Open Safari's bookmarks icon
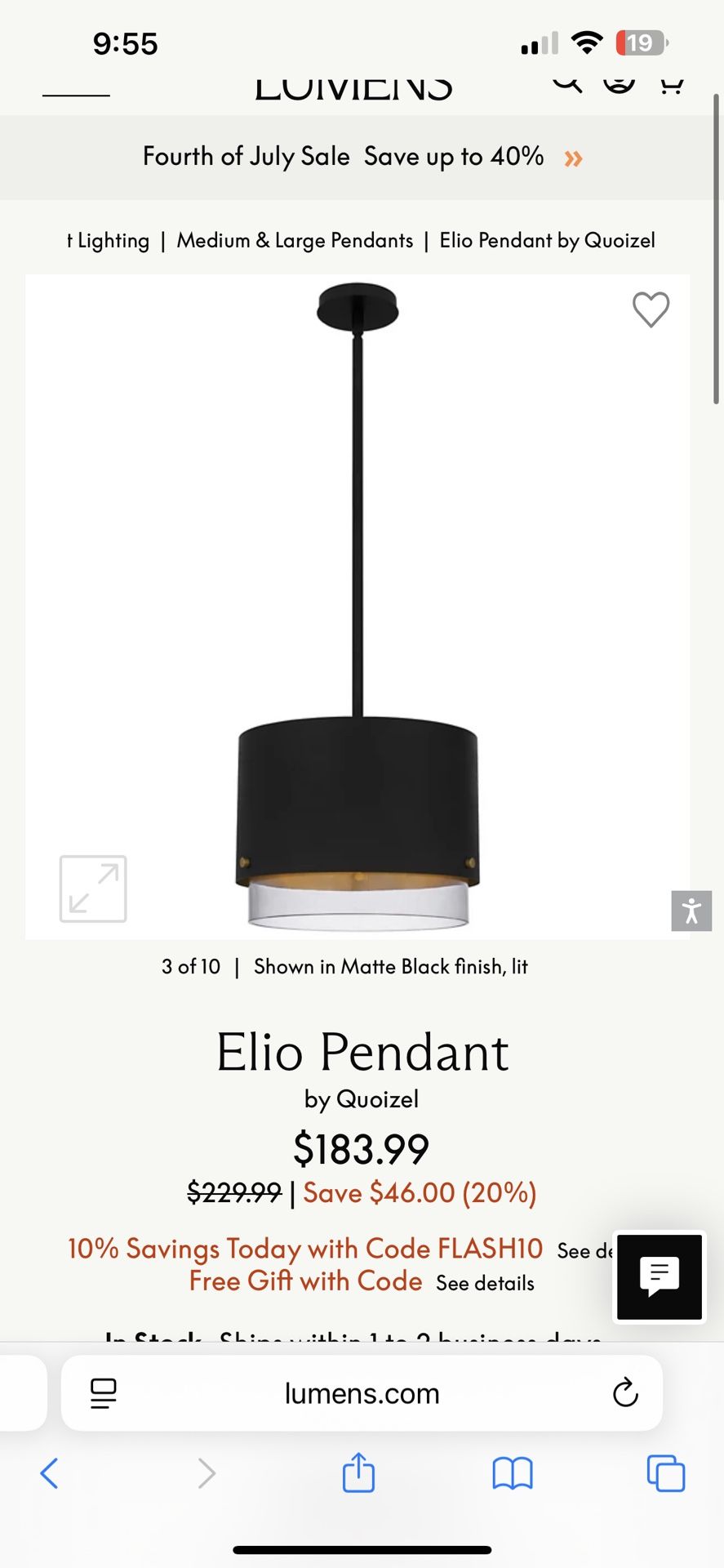The image size is (724, 1568). click(x=512, y=1474)
